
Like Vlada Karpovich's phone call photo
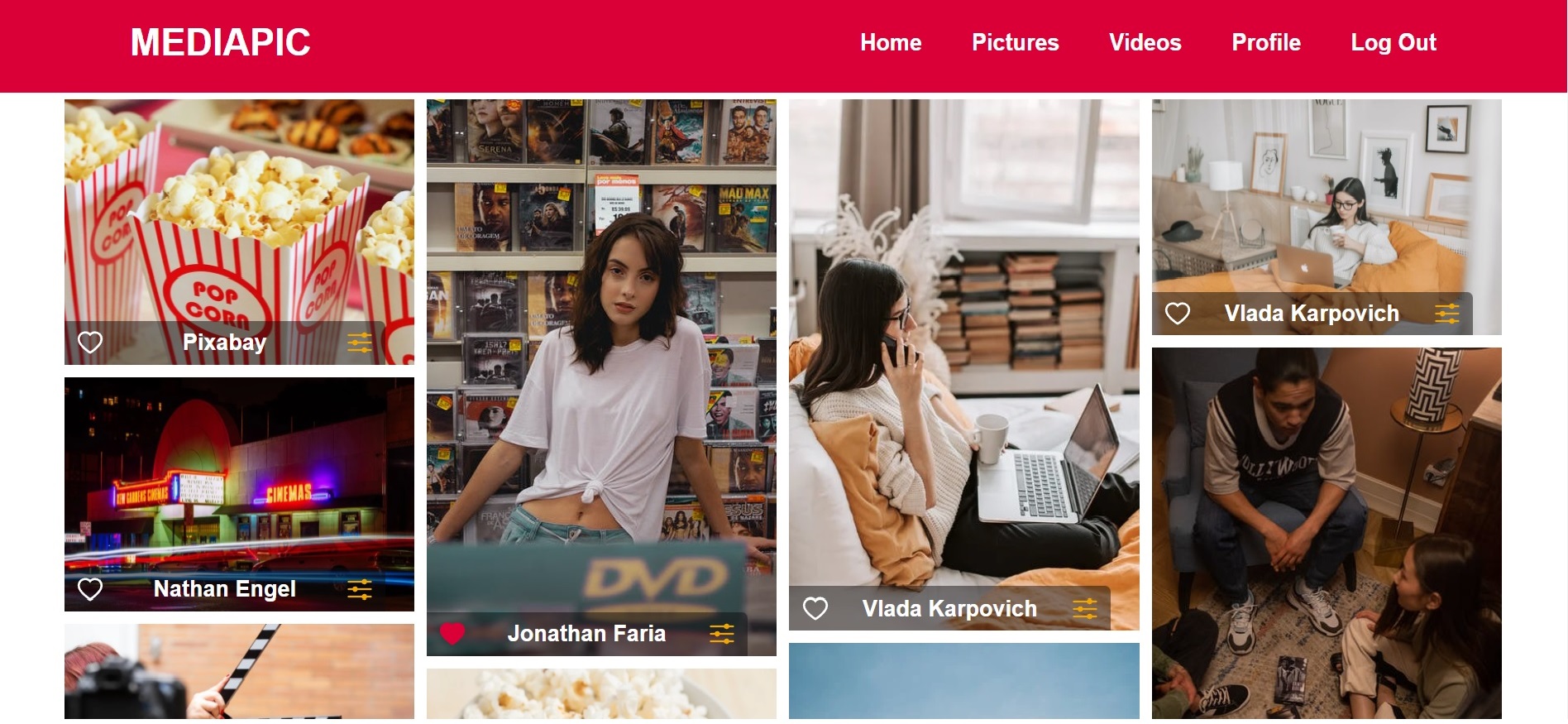[x=815, y=608]
